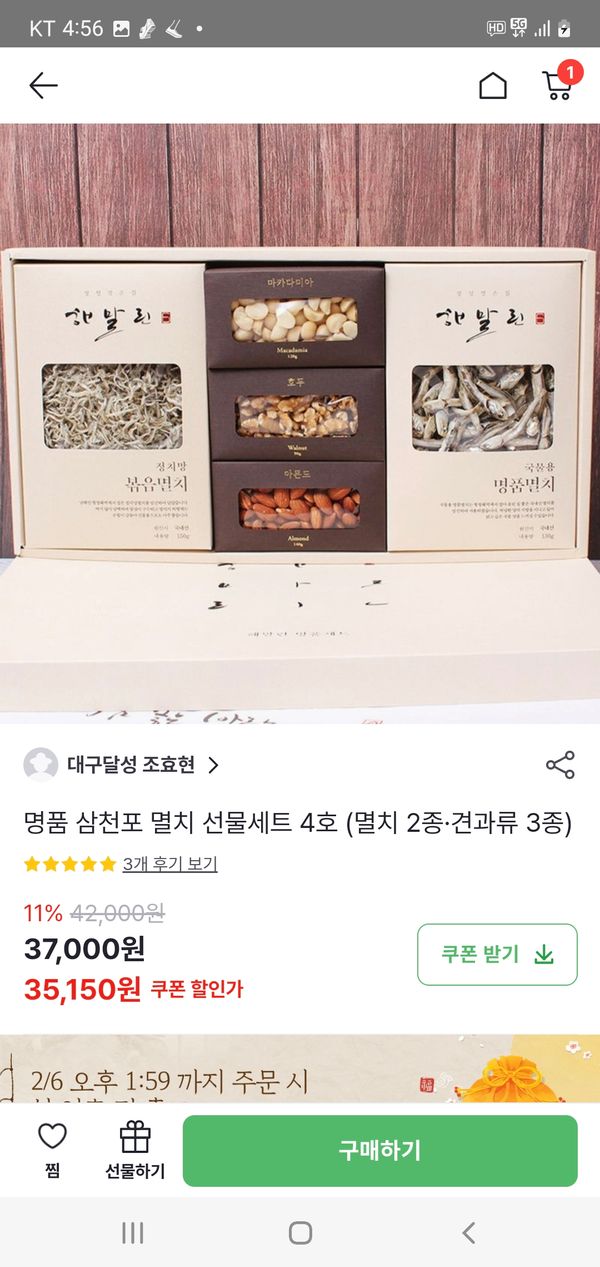Open system recent apps
This screenshot has width=600, height=1267.
[132, 1233]
